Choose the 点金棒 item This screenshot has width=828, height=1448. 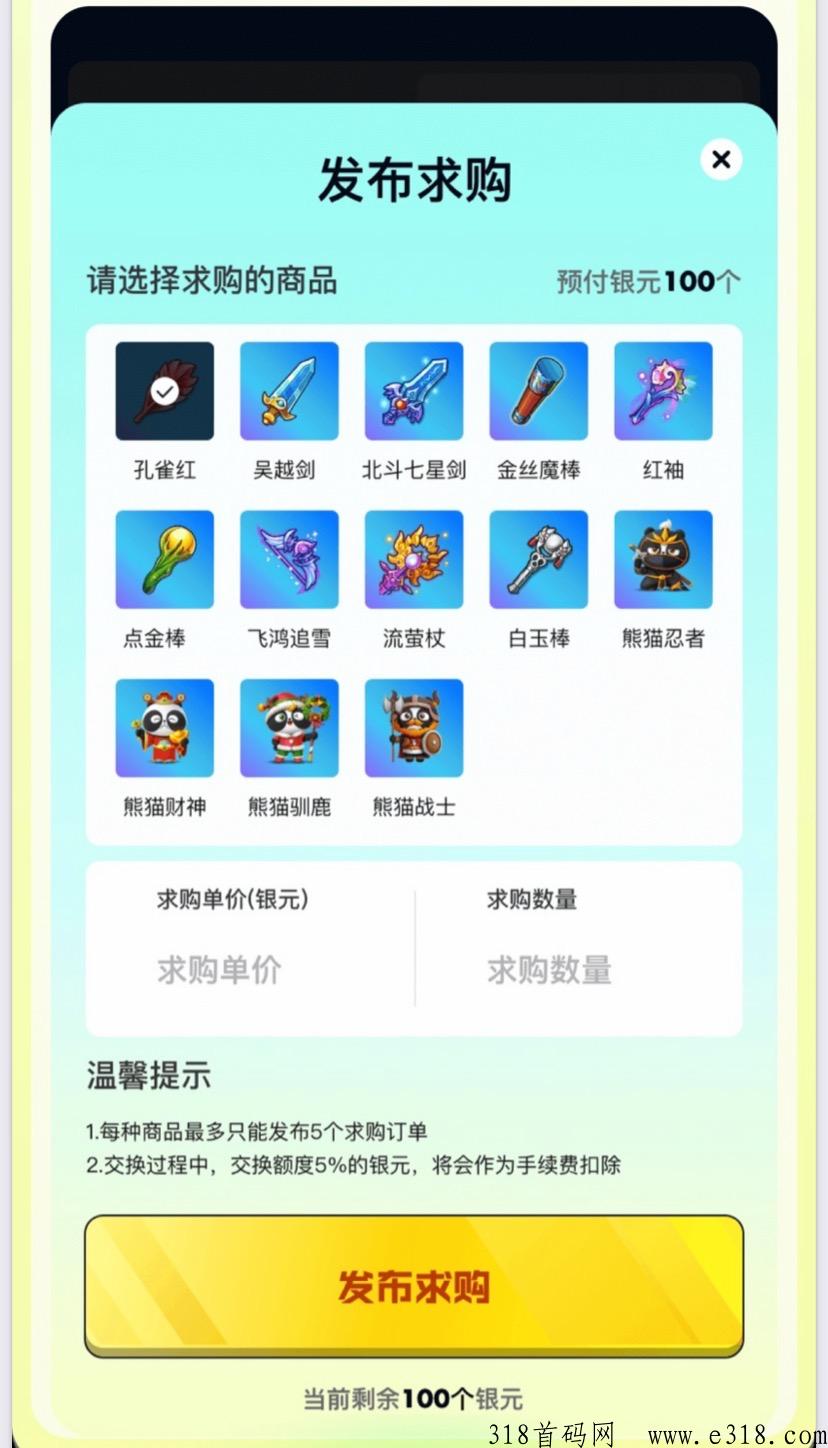(x=164, y=560)
